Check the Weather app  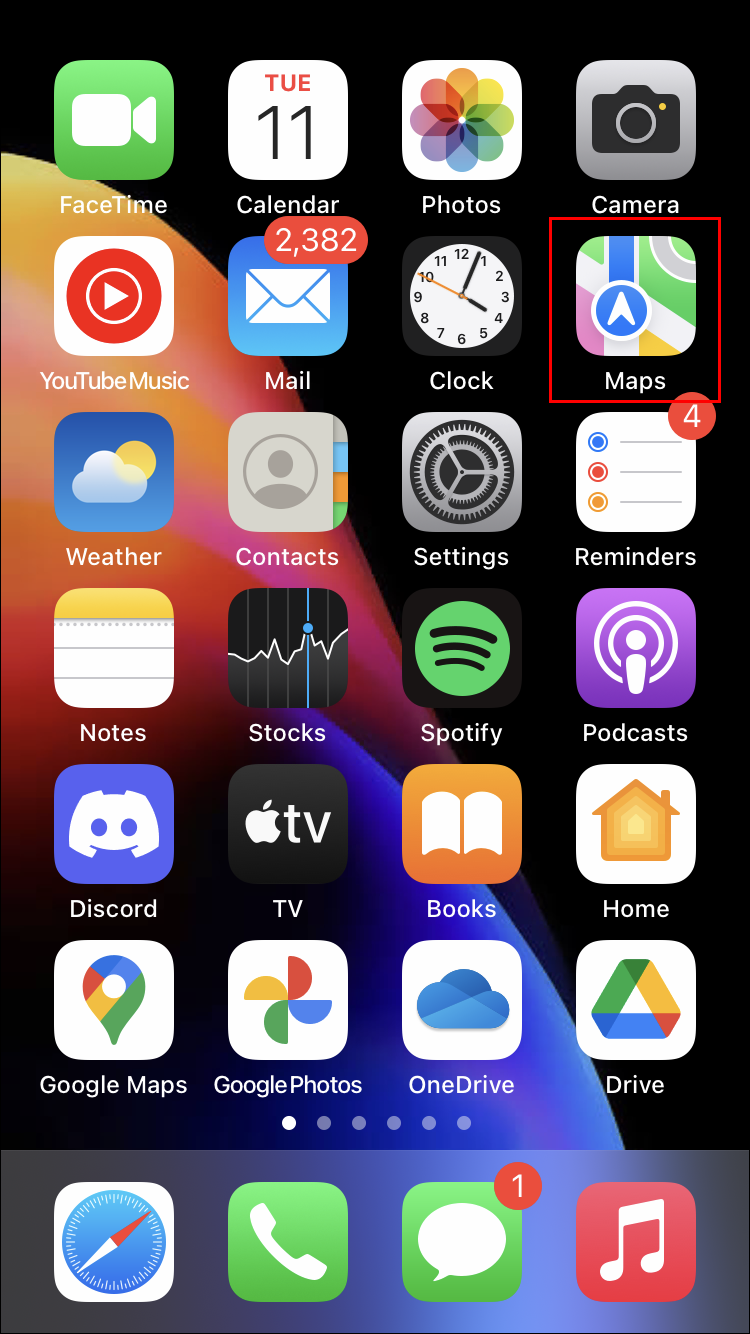click(x=113, y=472)
